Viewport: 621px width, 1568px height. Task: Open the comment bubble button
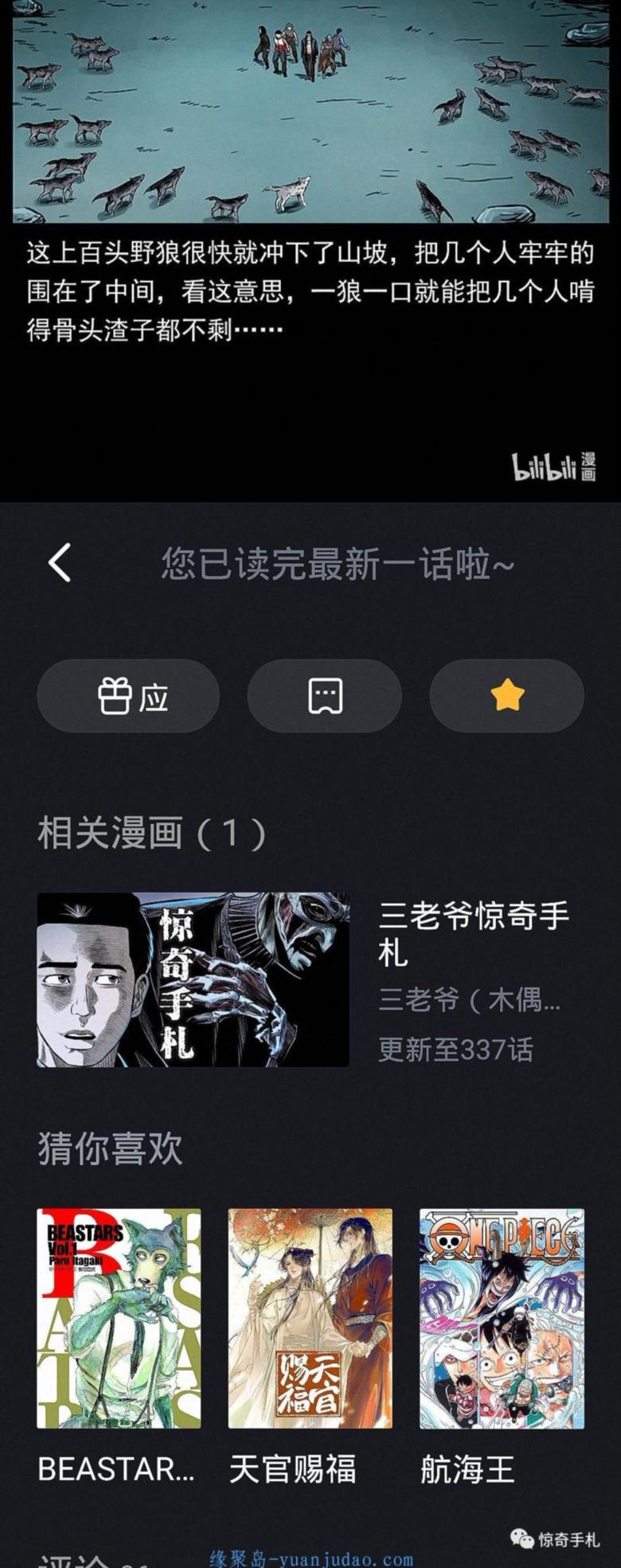325,696
